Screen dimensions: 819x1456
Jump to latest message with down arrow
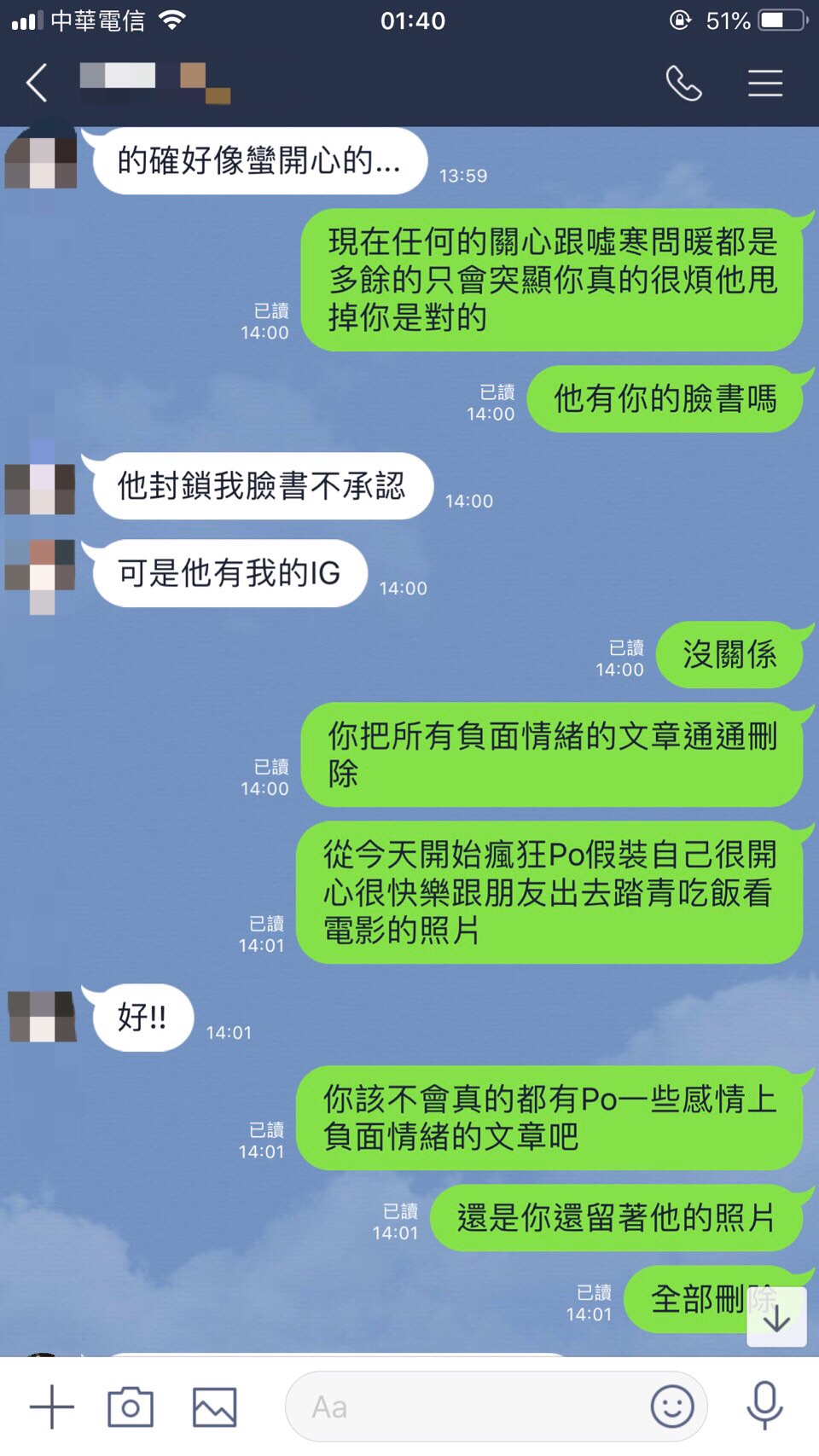tap(776, 1318)
